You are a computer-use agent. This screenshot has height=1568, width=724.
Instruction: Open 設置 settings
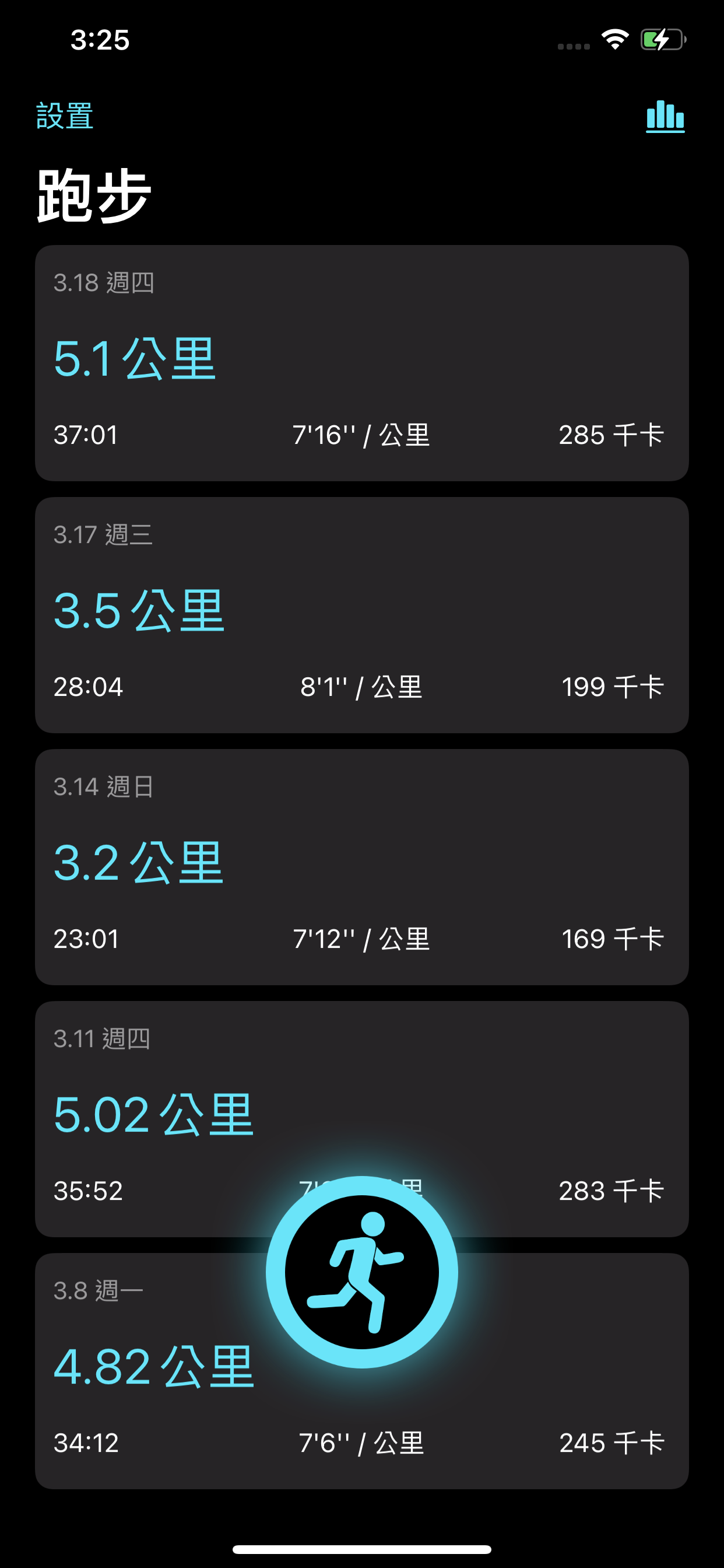65,116
